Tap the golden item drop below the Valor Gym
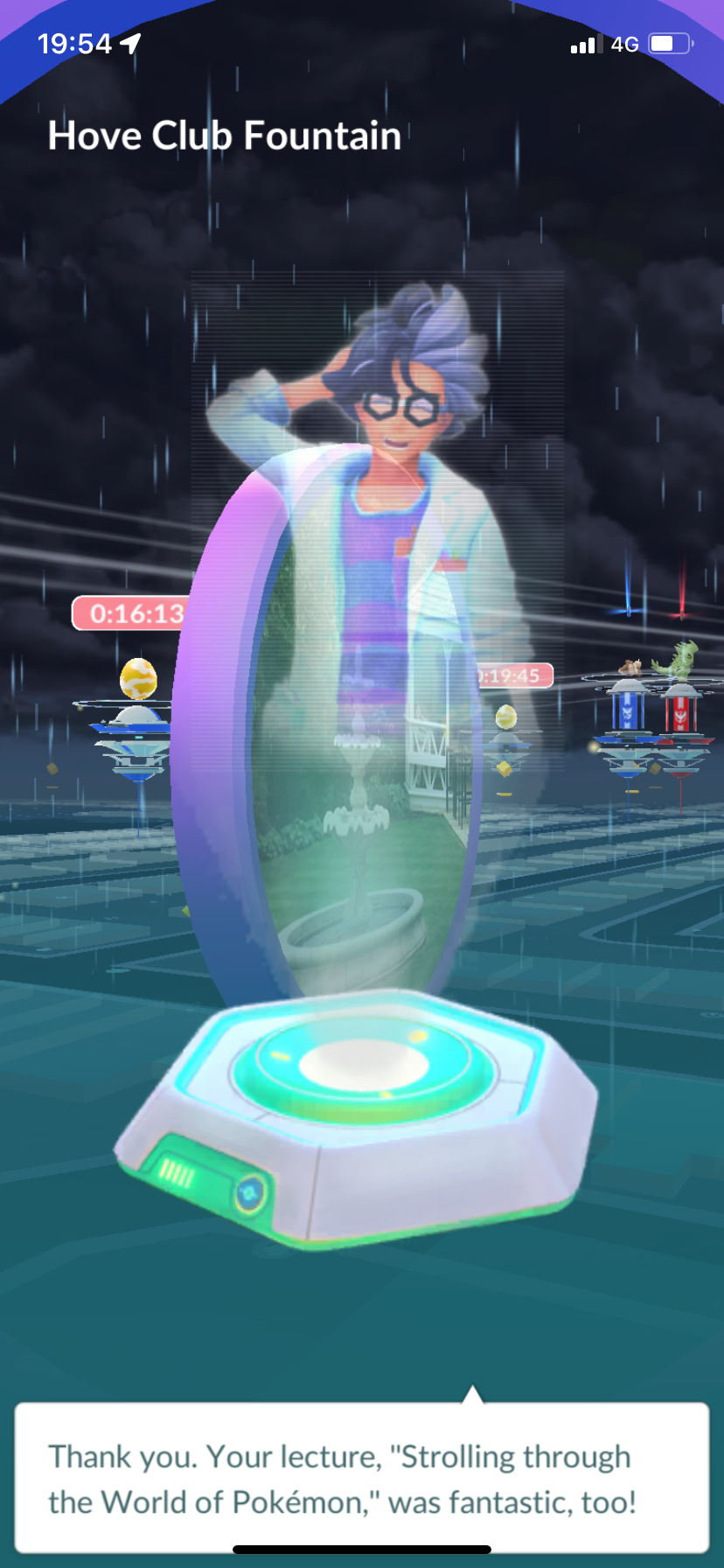Image resolution: width=724 pixels, height=1568 pixels. click(x=654, y=770)
